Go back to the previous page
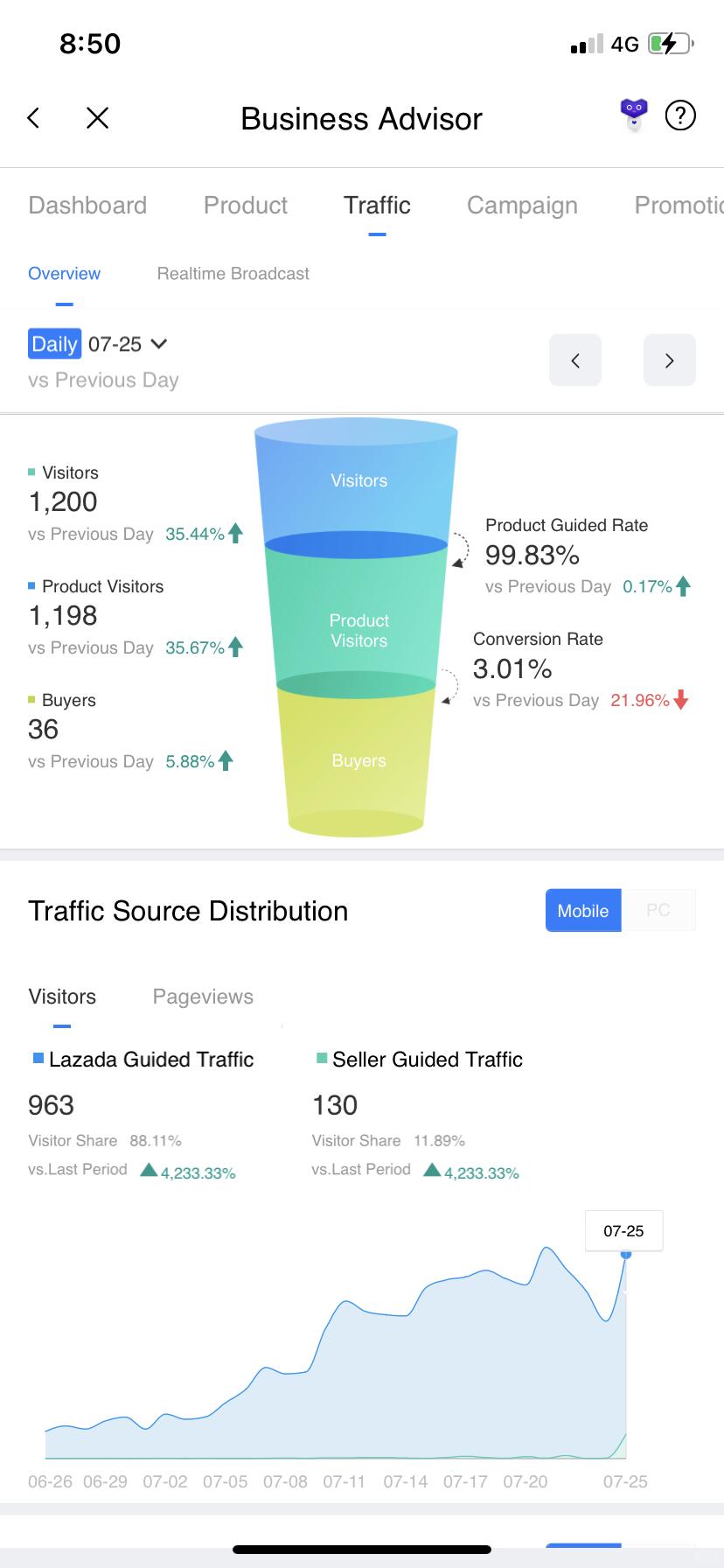 click(x=34, y=118)
